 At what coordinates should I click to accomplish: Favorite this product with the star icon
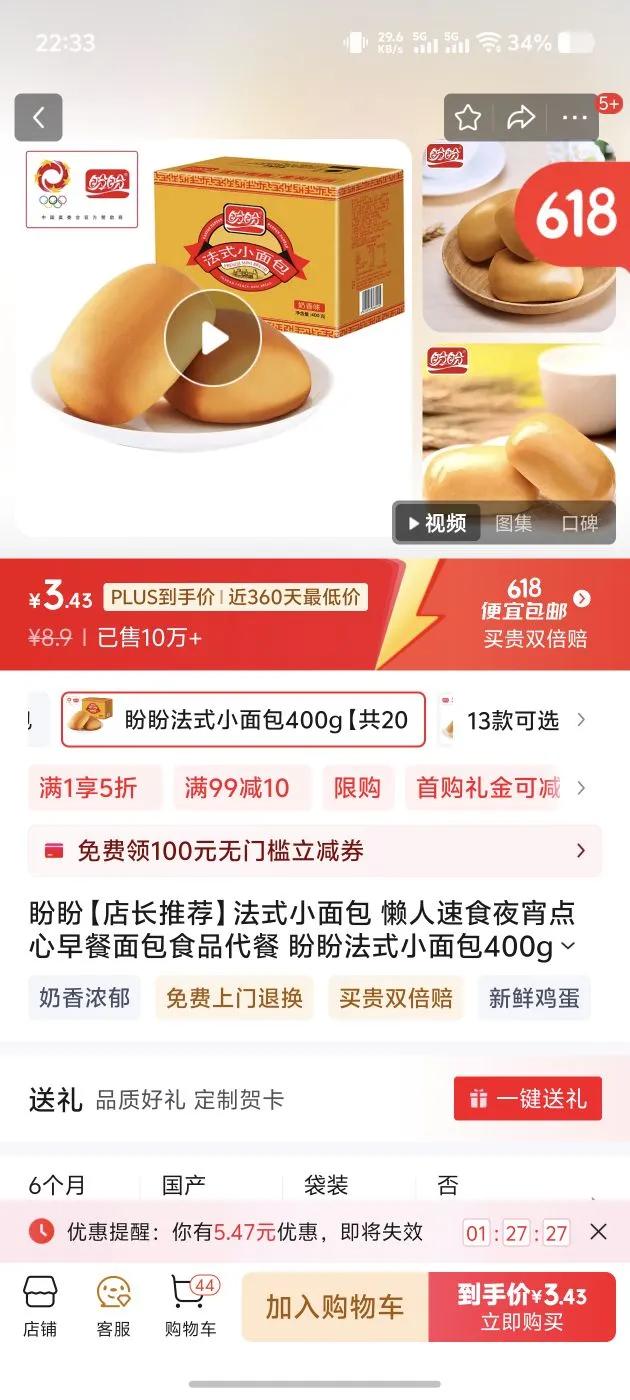468,118
